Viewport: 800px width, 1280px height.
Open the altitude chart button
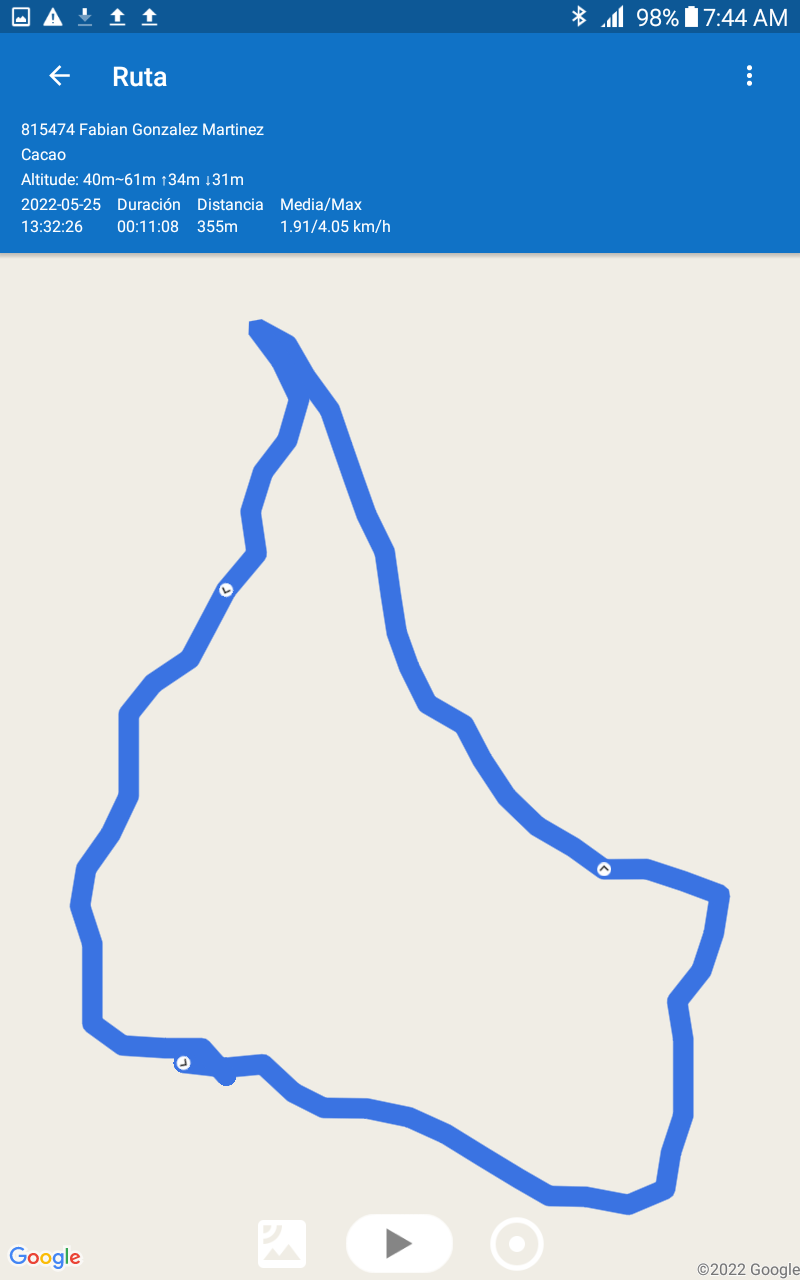point(282,1244)
